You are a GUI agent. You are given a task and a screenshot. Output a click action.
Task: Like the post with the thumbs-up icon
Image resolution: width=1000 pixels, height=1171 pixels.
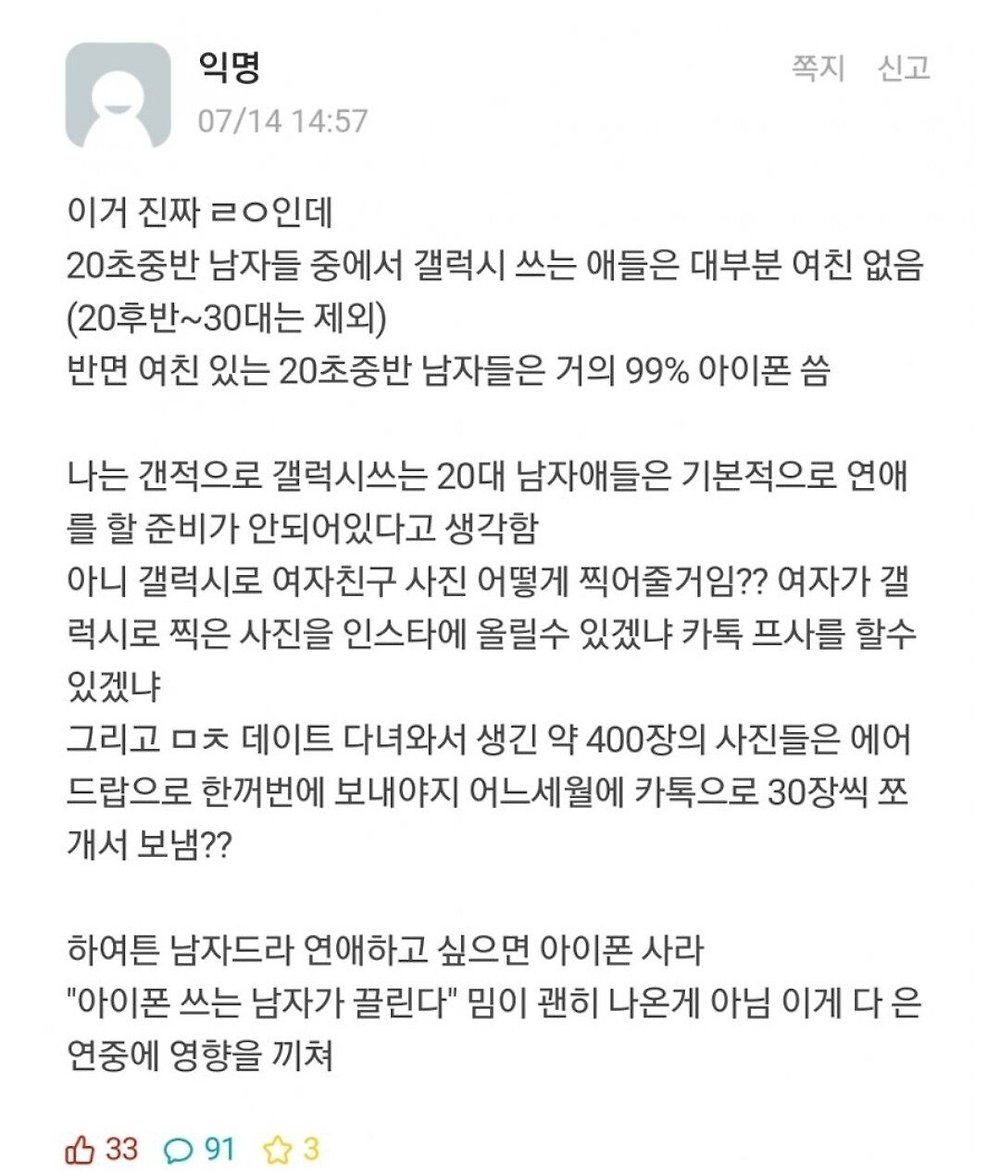79,1149
